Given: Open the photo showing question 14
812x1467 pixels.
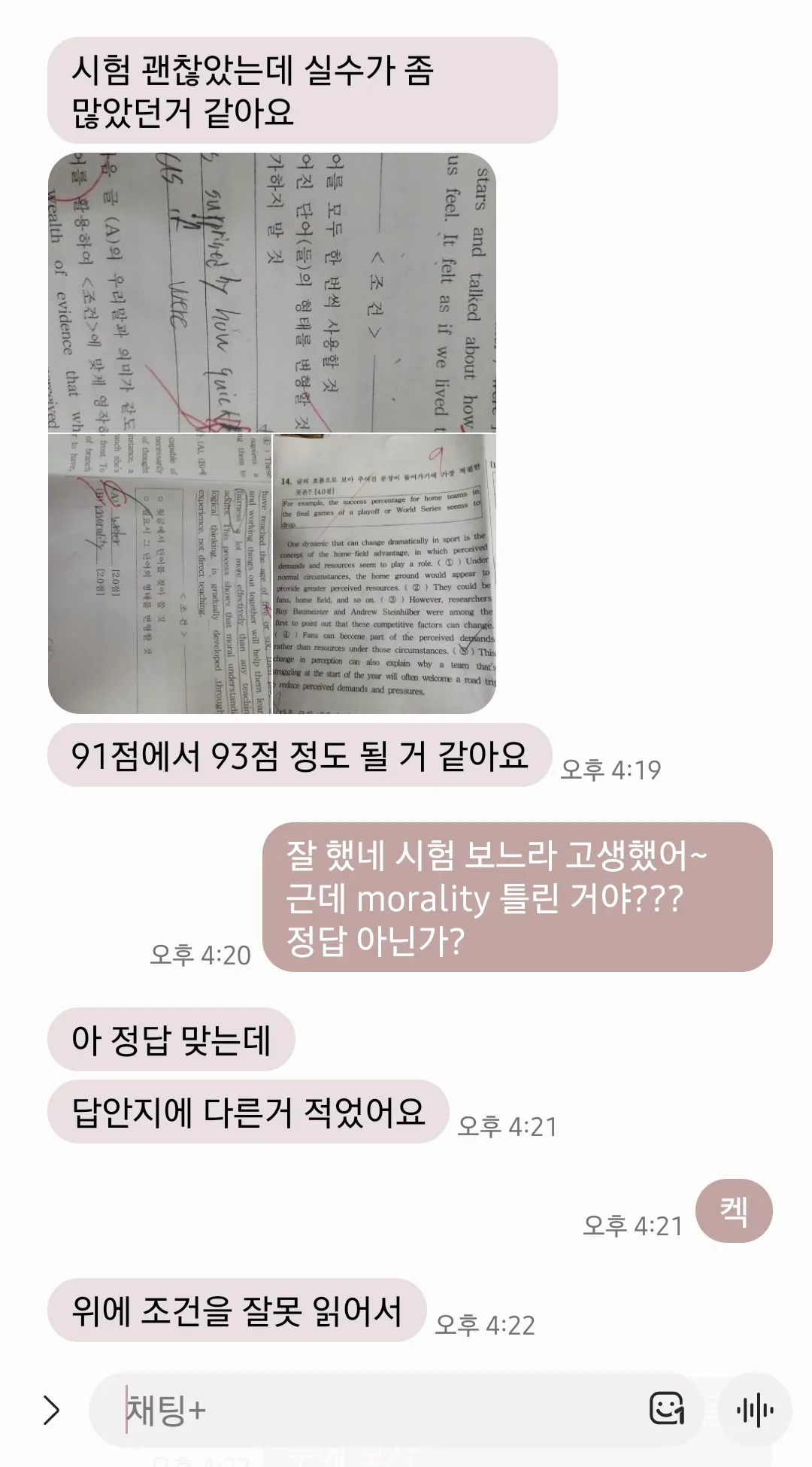Looking at the screenshot, I should pos(384,574).
